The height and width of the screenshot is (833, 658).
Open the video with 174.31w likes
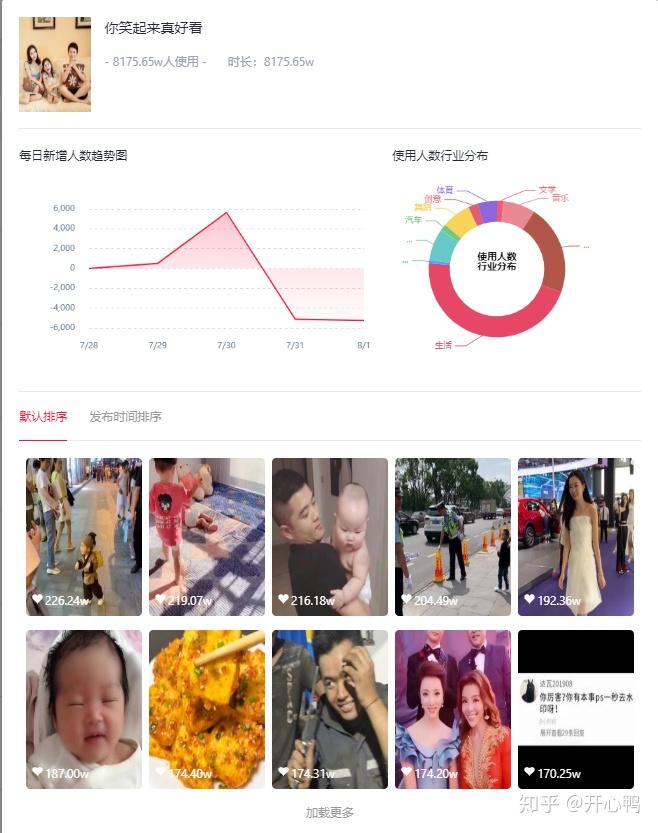pyautogui.click(x=329, y=708)
